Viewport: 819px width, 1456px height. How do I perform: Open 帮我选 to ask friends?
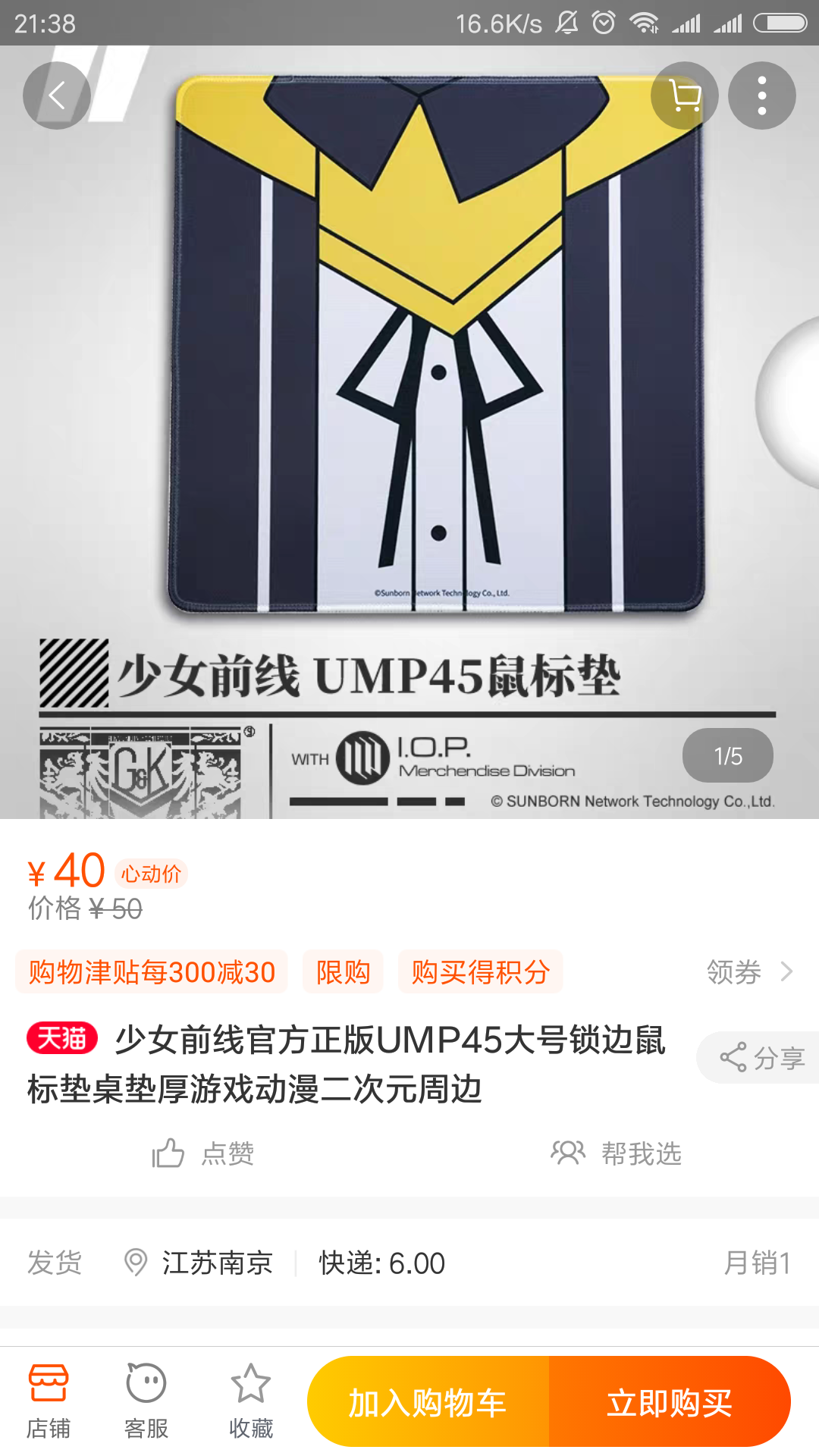[x=616, y=1153]
